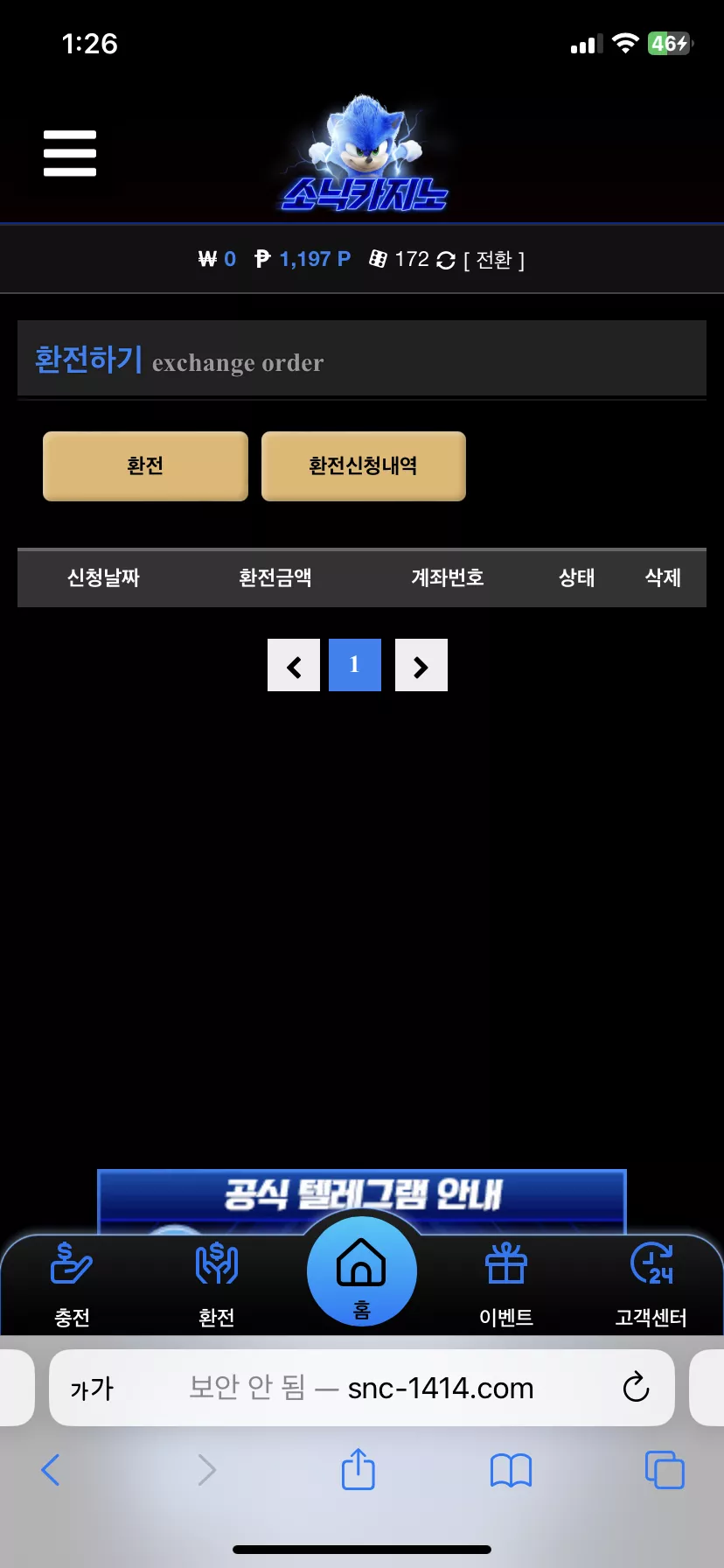The width and height of the screenshot is (724, 1568).
Task: Reload the page in Safari
Action: 636,1388
